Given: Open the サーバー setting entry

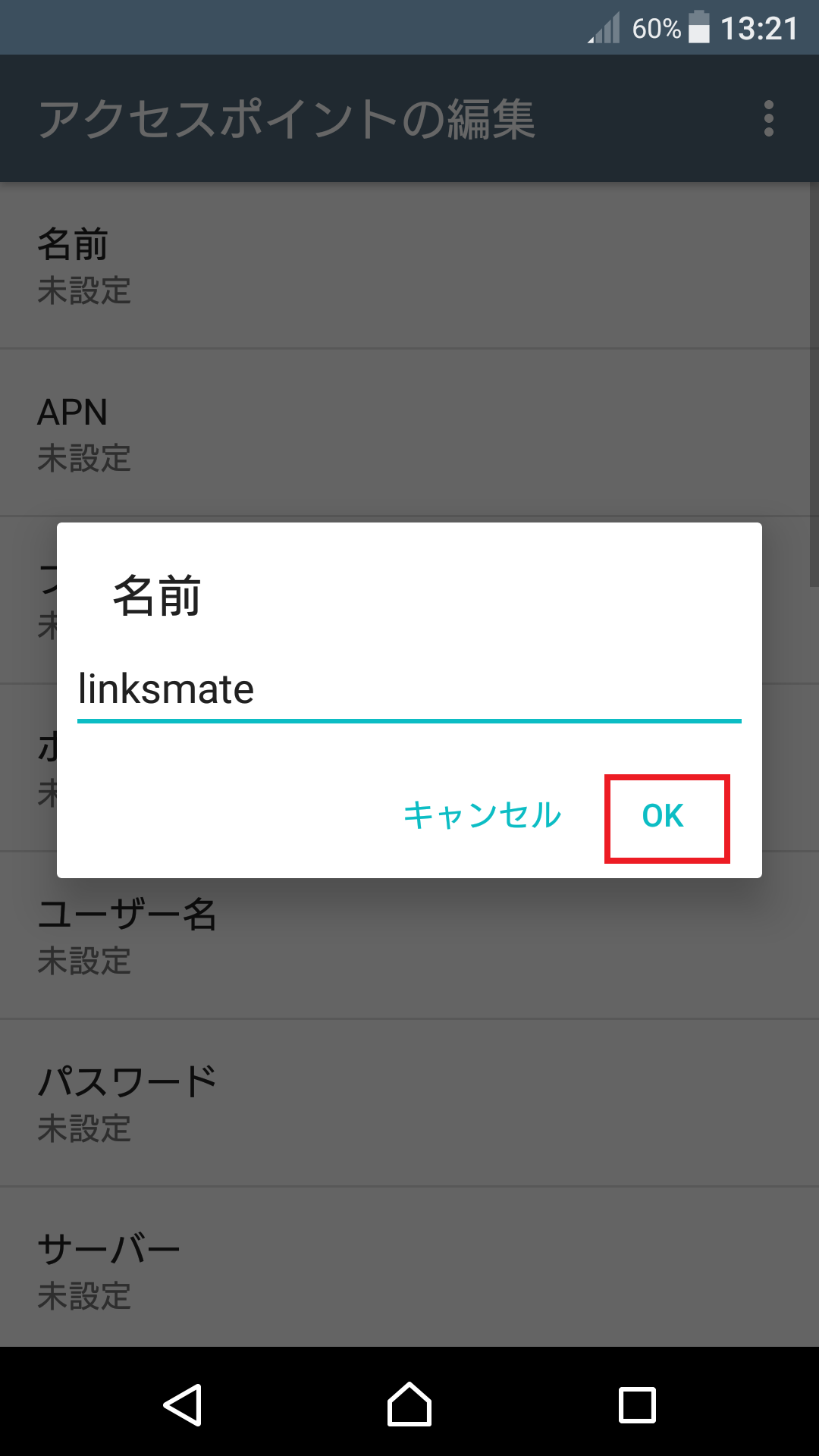Looking at the screenshot, I should click(x=409, y=1266).
